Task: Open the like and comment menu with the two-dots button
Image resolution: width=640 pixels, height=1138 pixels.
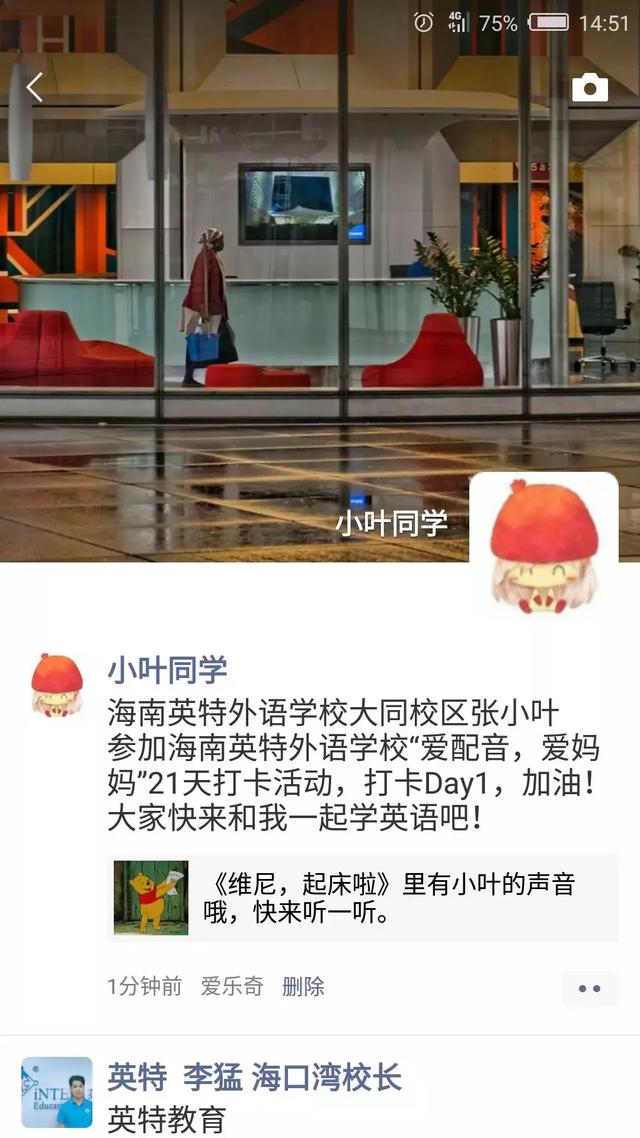Action: point(590,988)
